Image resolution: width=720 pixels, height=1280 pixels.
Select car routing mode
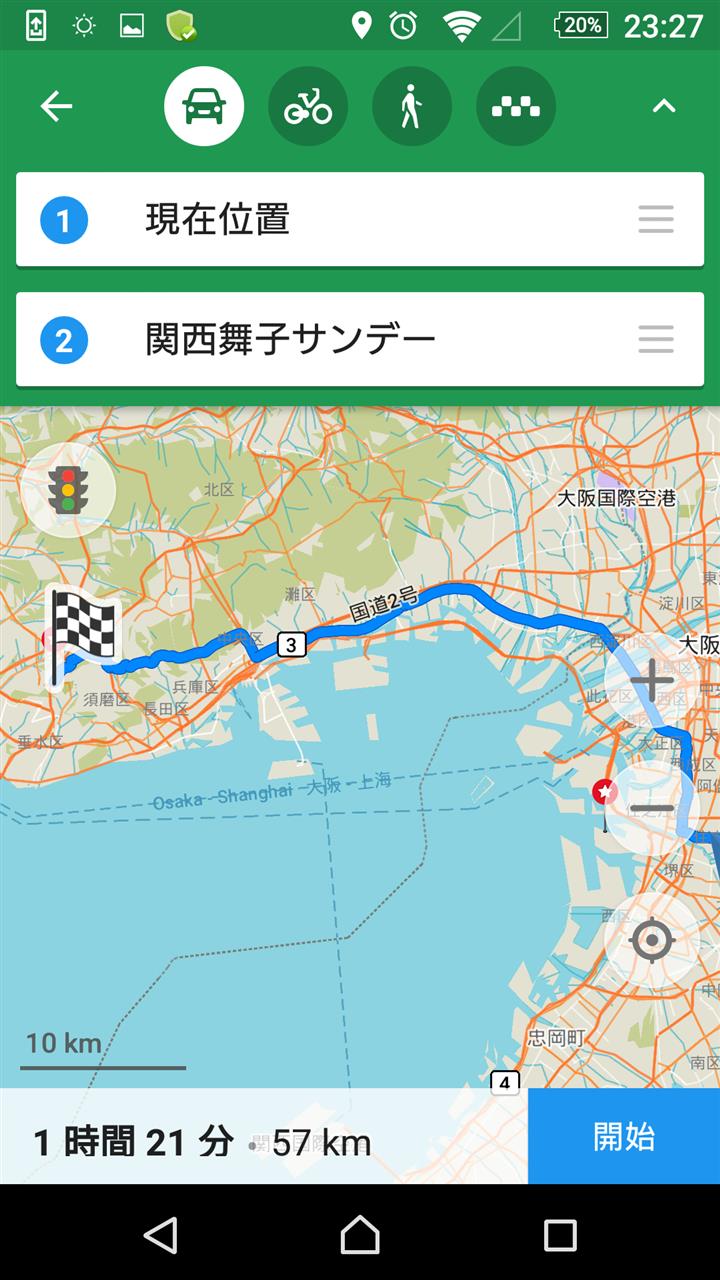pos(204,106)
